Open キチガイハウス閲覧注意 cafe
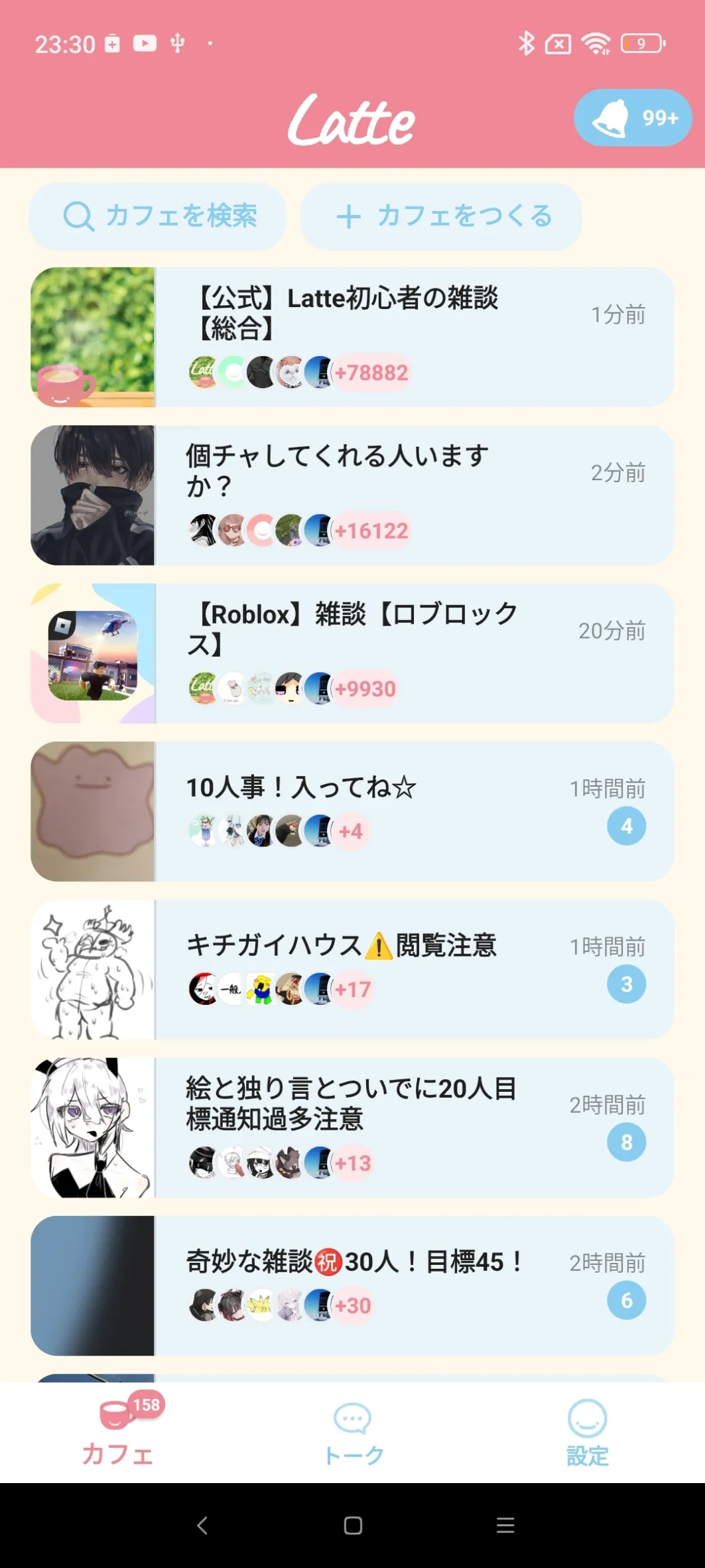705x1568 pixels. pos(352,969)
